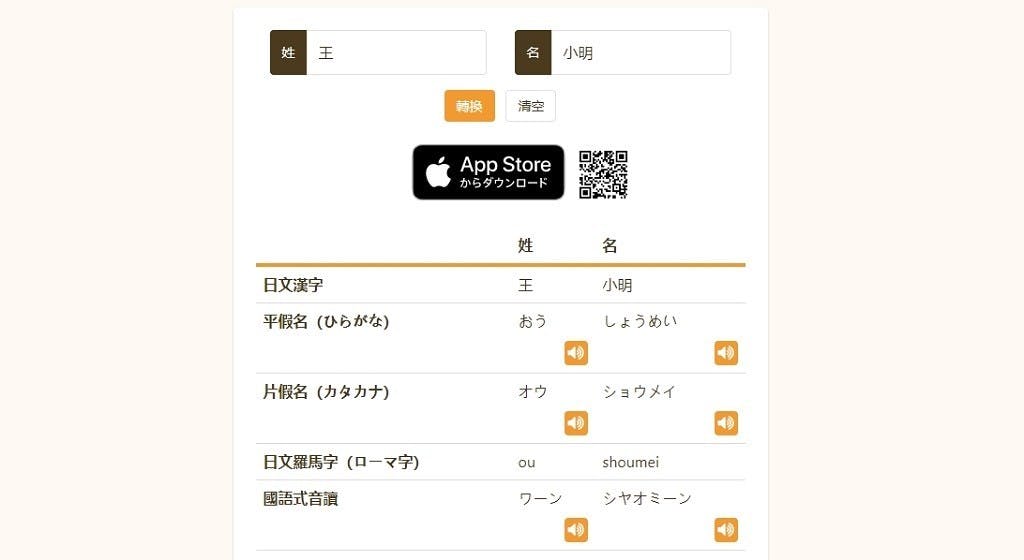Tap the given name (名) input field
1024x560 pixels.
tap(640, 53)
